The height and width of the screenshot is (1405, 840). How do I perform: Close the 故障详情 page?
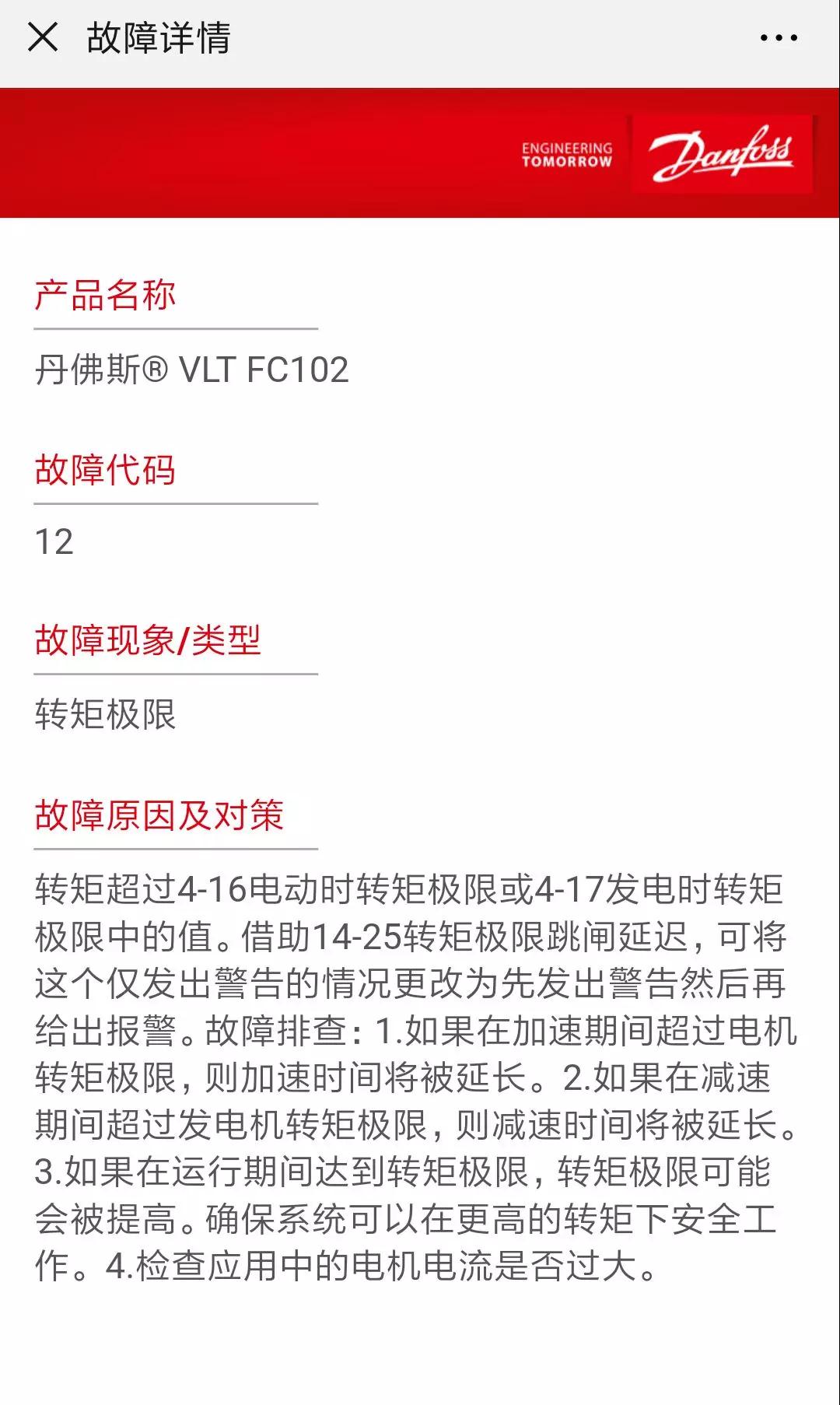click(43, 37)
